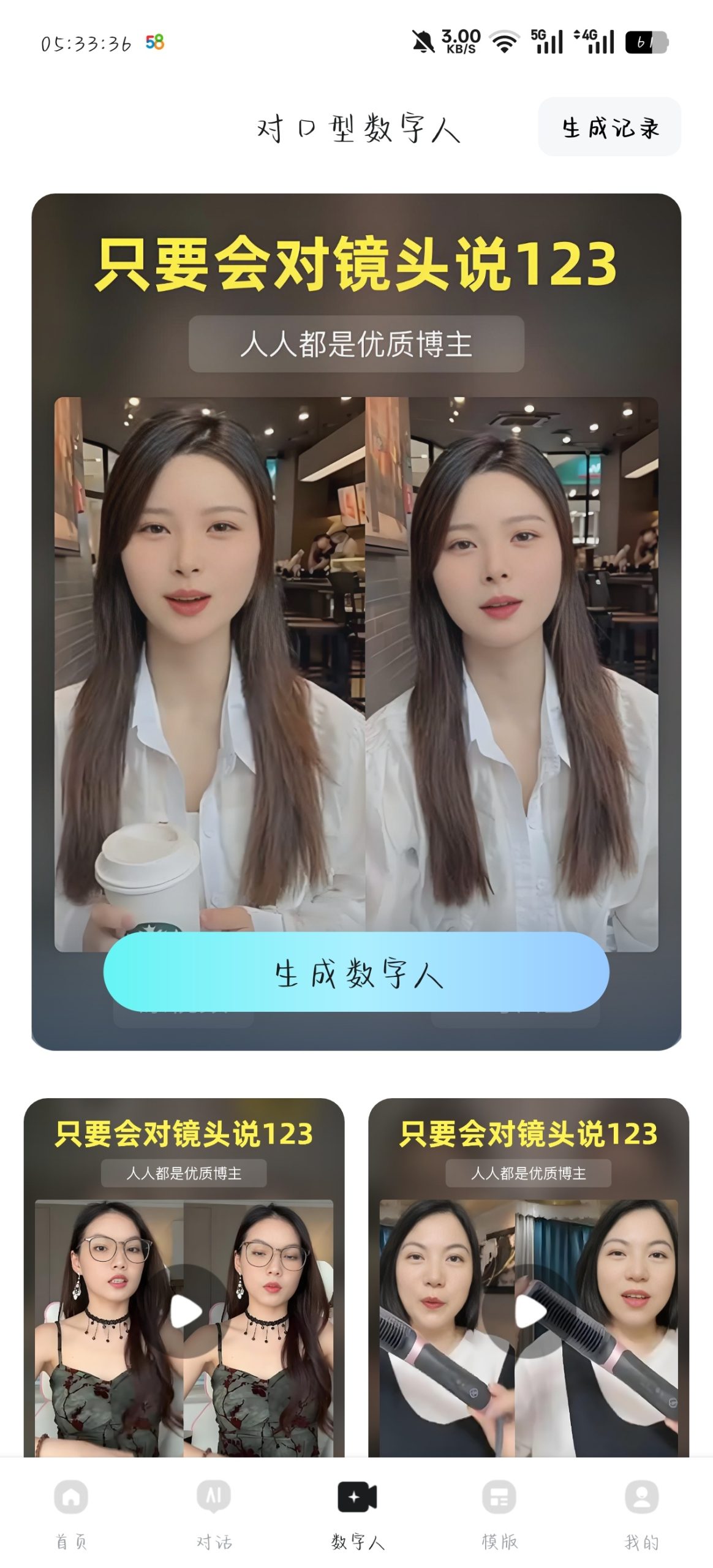Tap the clock showing 05:33:36
Image resolution: width=713 pixels, height=1568 pixels.
pyautogui.click(x=85, y=42)
